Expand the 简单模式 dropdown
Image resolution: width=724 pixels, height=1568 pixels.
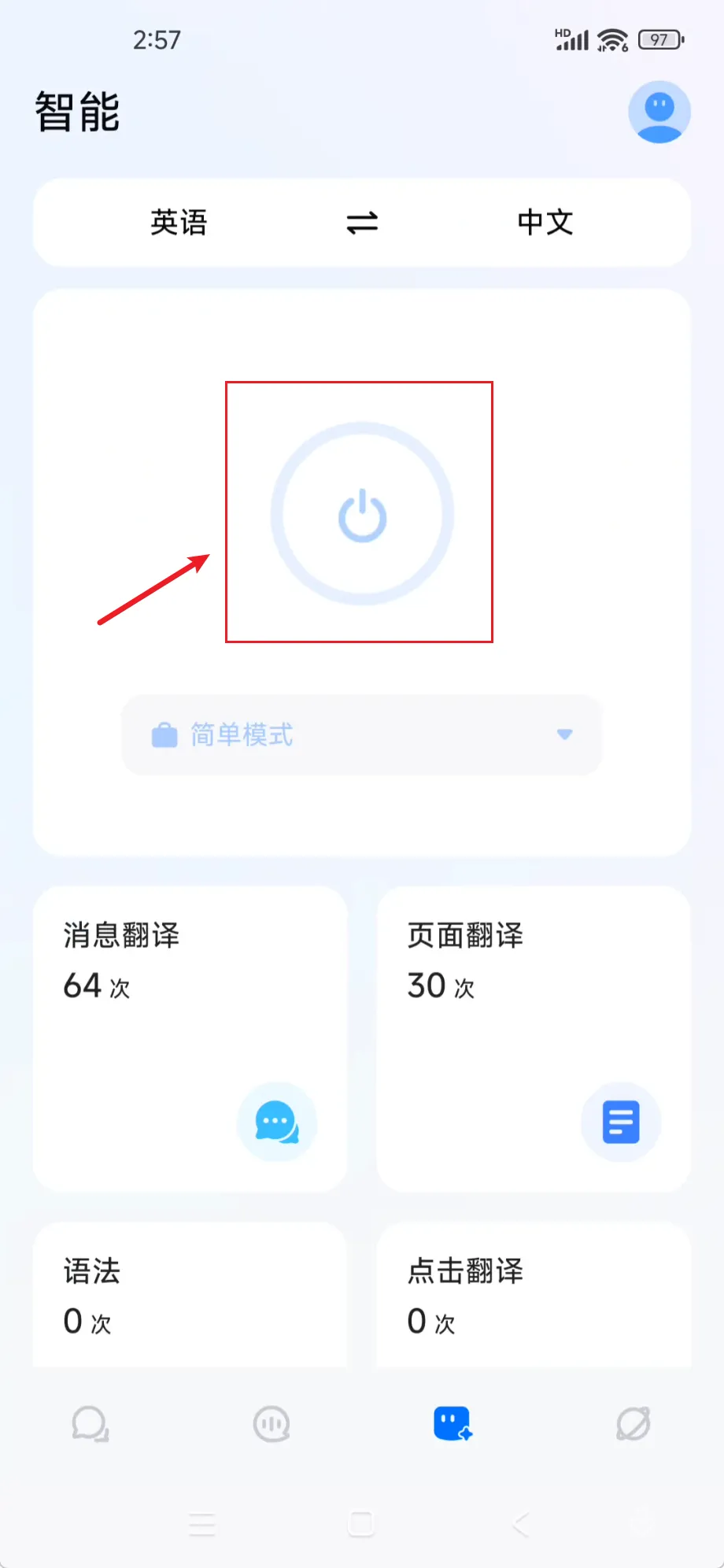362,734
